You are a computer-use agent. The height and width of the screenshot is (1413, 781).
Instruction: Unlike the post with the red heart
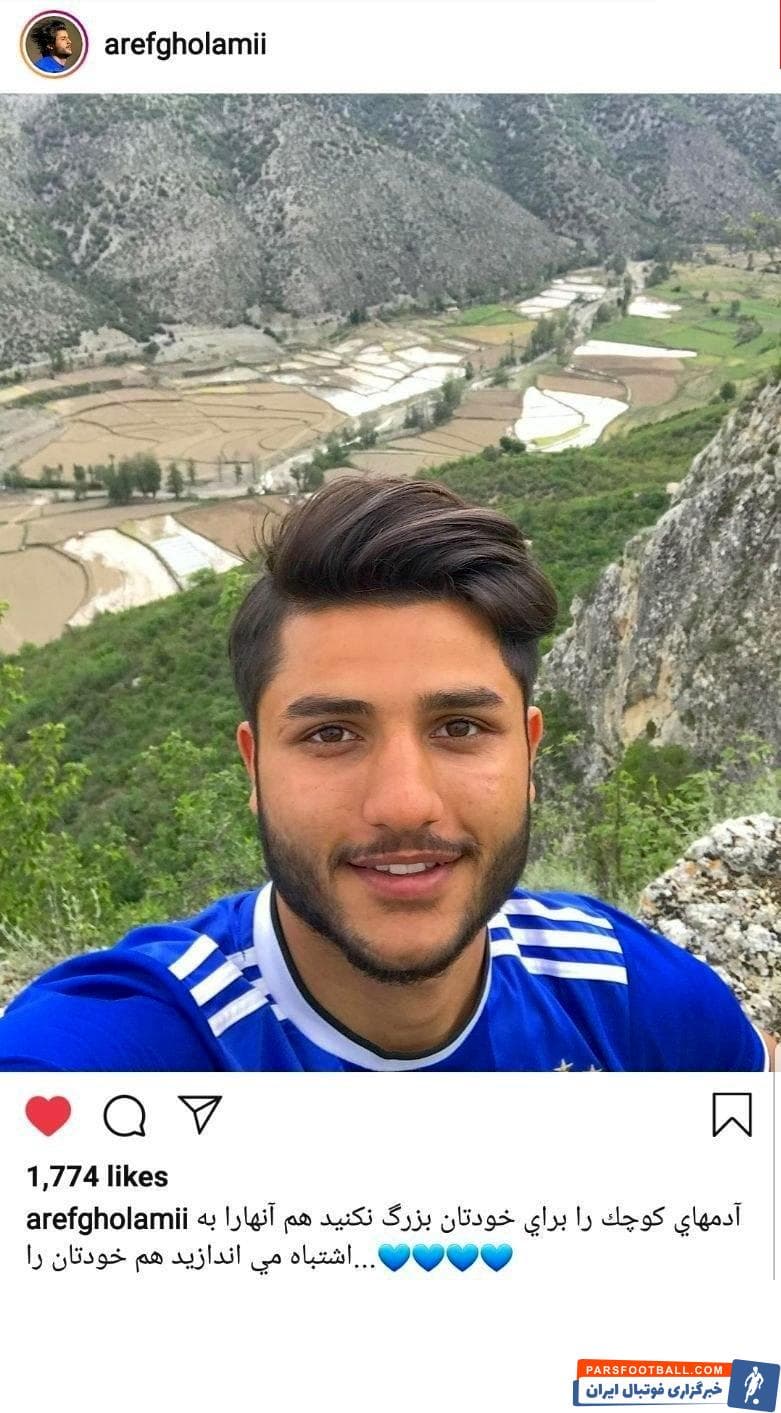[48, 1115]
